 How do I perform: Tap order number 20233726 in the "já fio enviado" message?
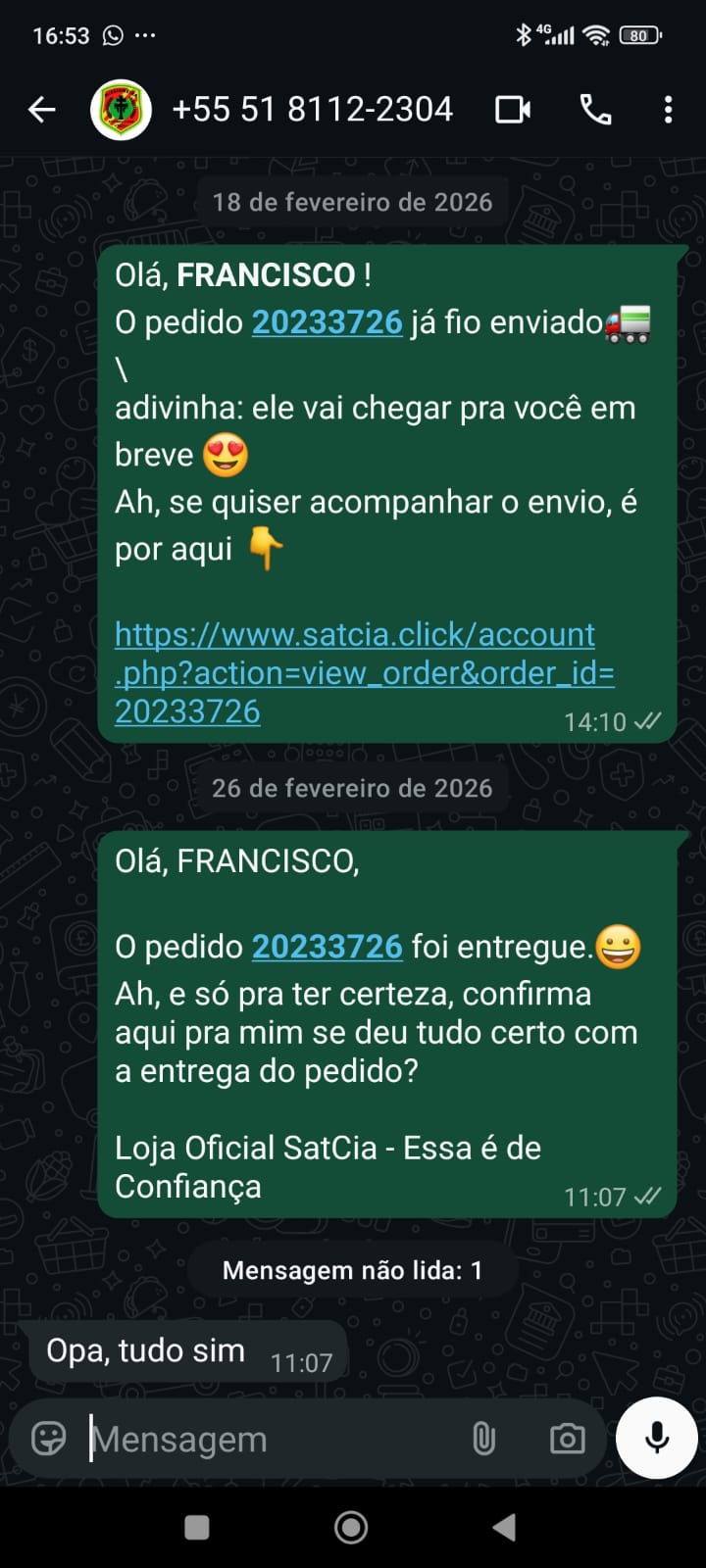pyautogui.click(x=327, y=322)
